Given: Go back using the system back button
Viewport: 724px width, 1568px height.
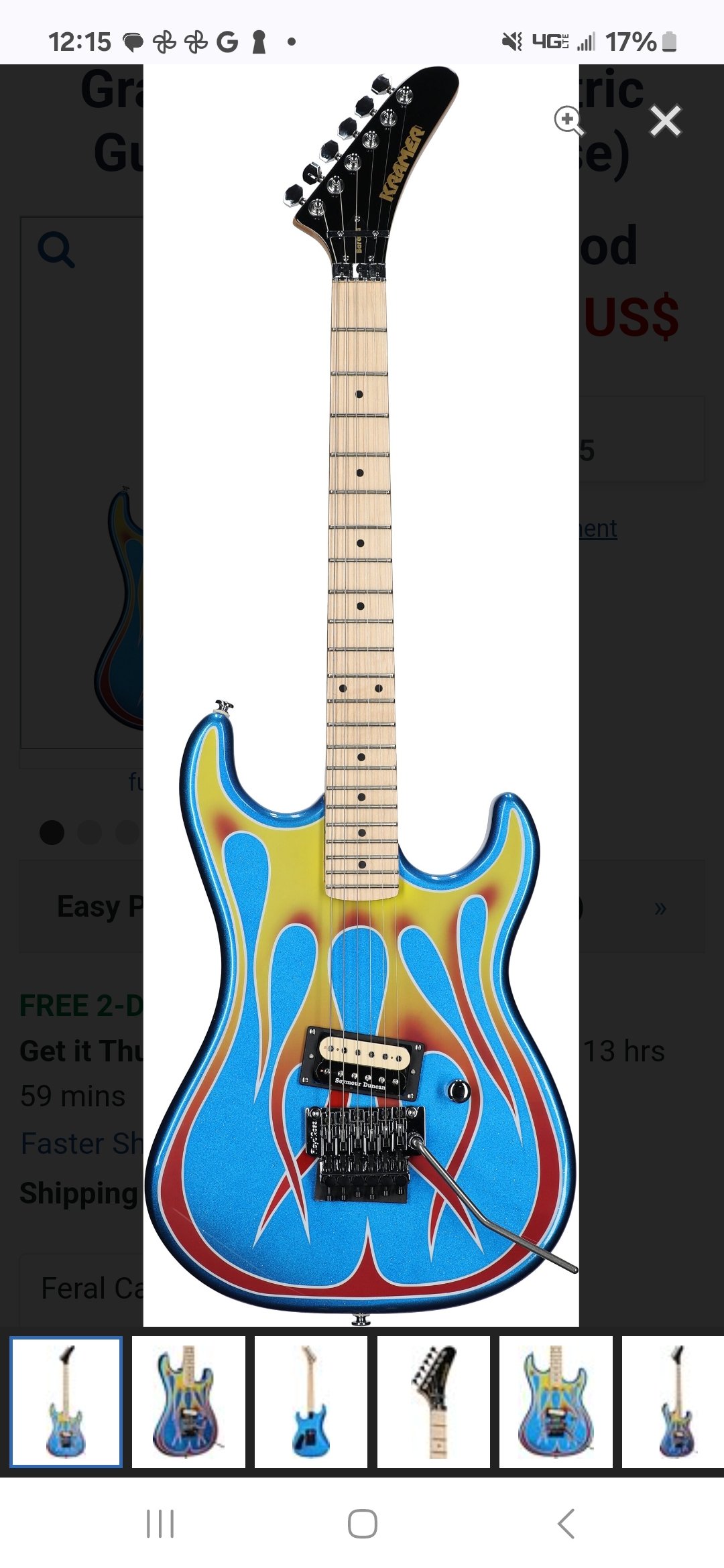Looking at the screenshot, I should tap(565, 1524).
